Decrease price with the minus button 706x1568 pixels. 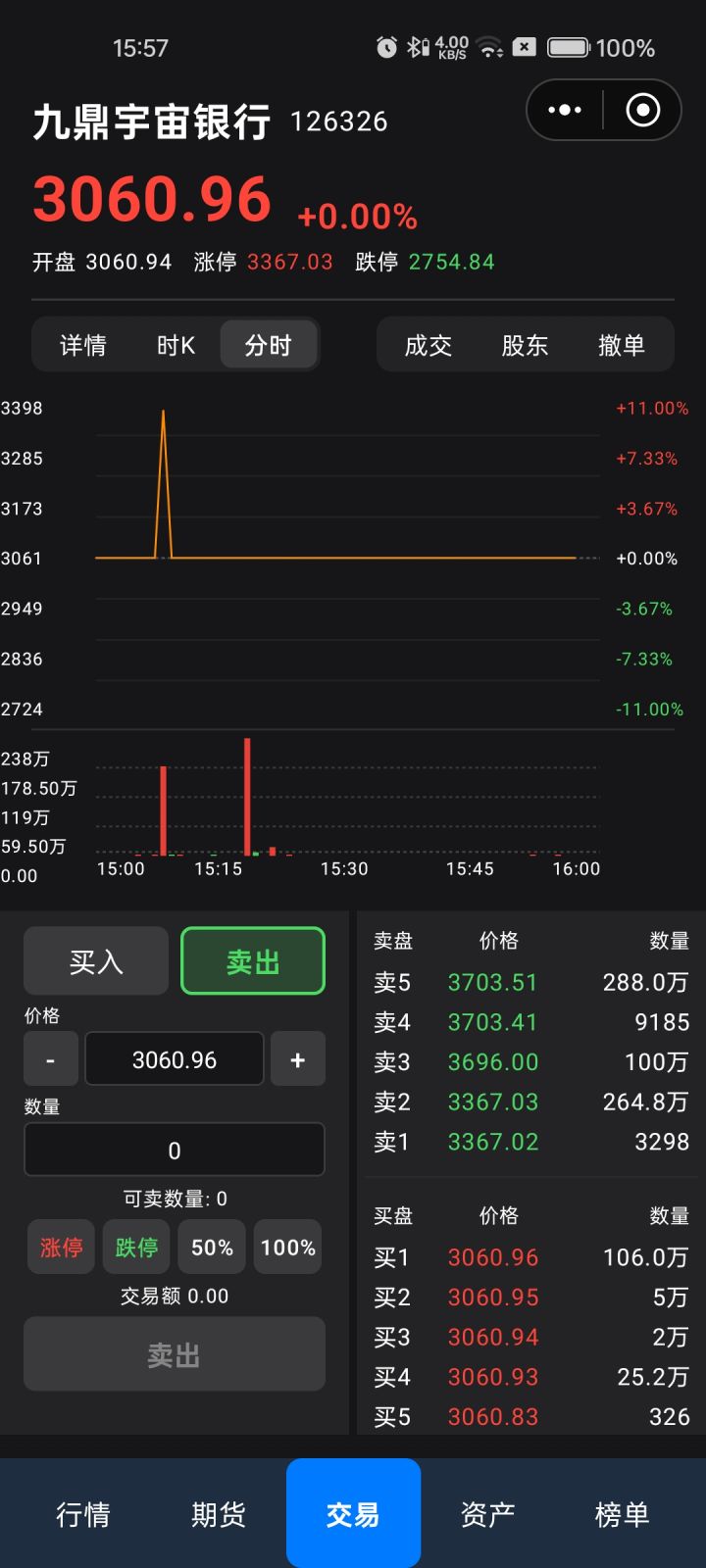51,1059
